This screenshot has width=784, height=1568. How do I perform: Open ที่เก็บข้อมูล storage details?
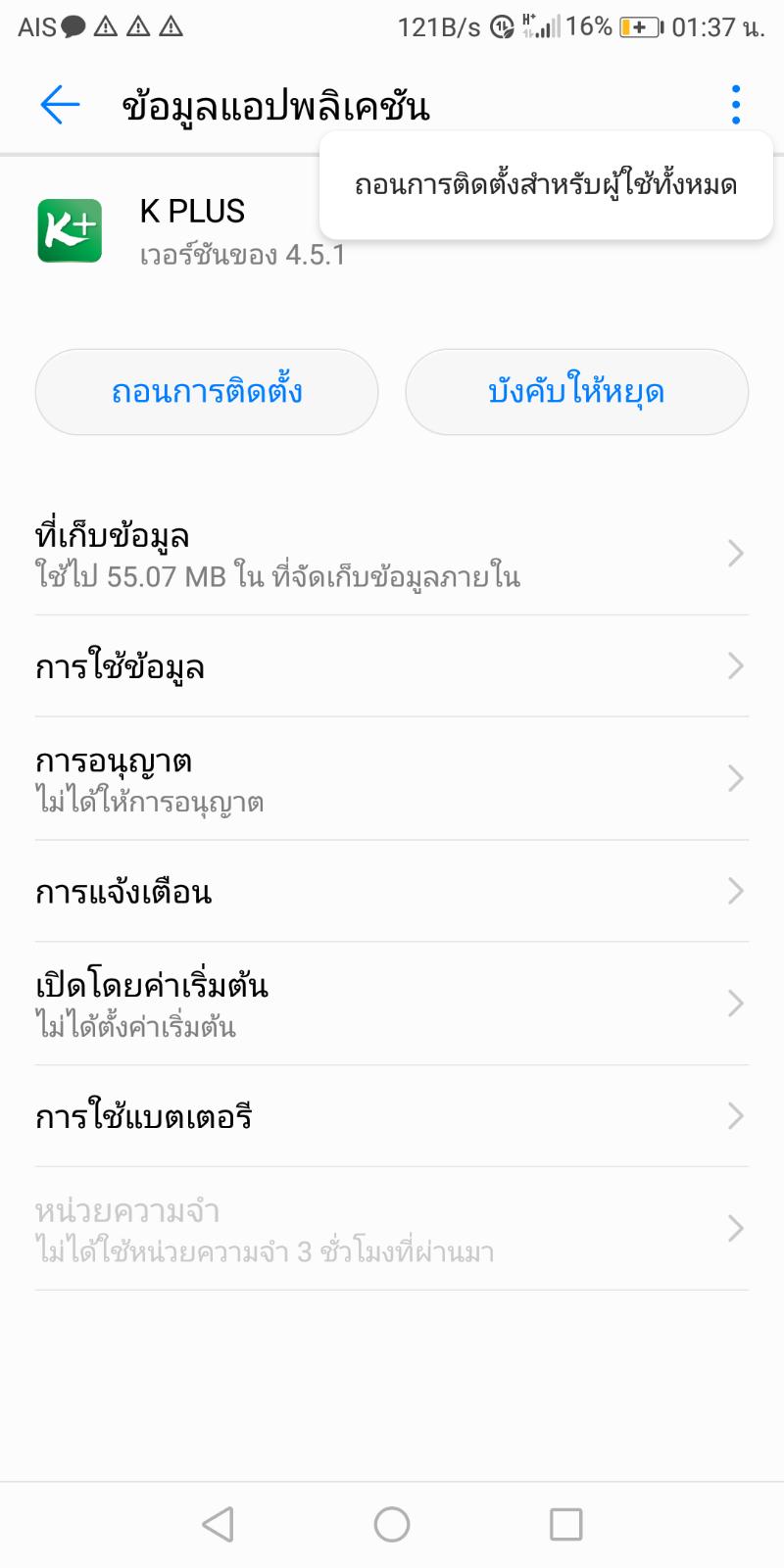pos(392,555)
